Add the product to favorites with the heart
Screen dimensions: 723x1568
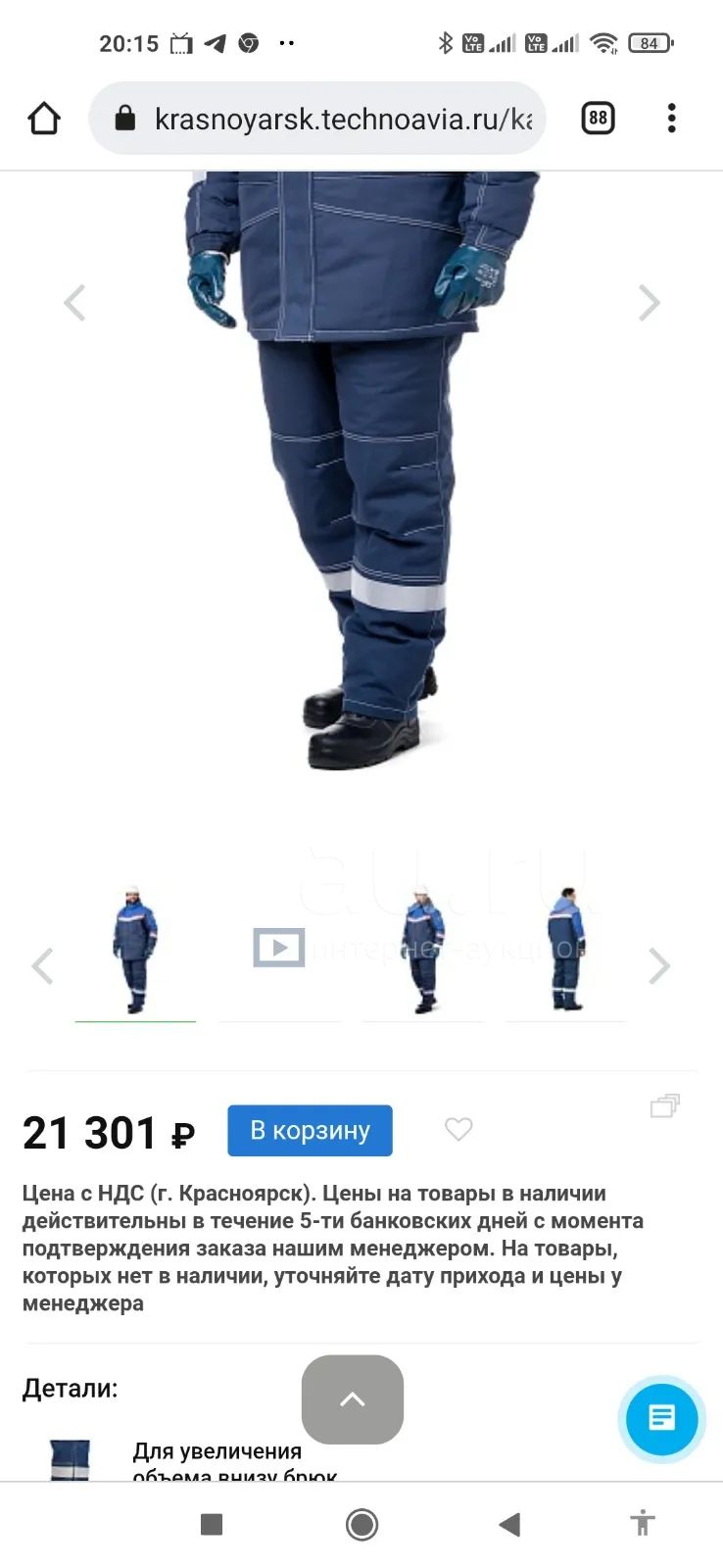click(x=458, y=1129)
